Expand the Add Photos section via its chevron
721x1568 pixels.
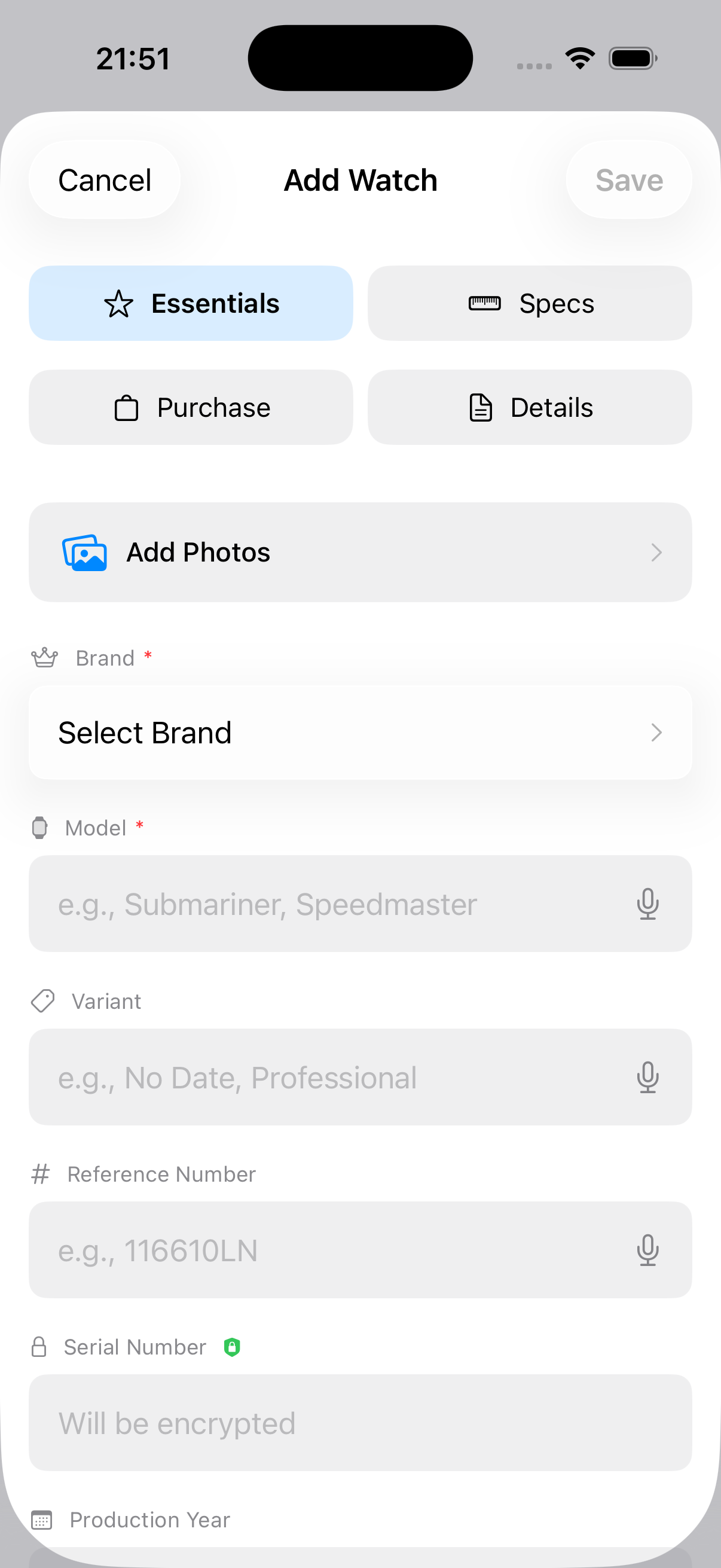[656, 551]
